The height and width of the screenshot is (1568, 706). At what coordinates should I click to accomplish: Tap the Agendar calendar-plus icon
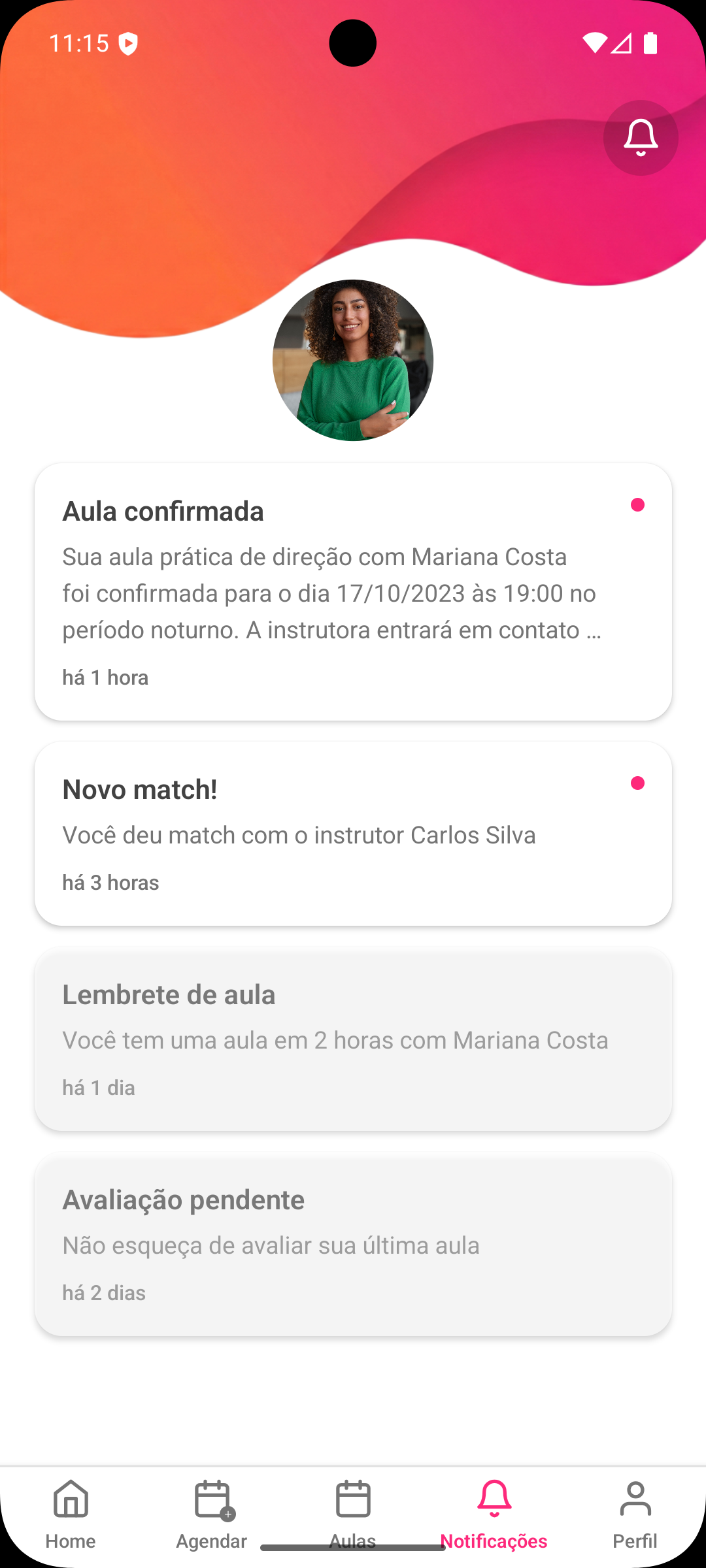coord(211,1499)
